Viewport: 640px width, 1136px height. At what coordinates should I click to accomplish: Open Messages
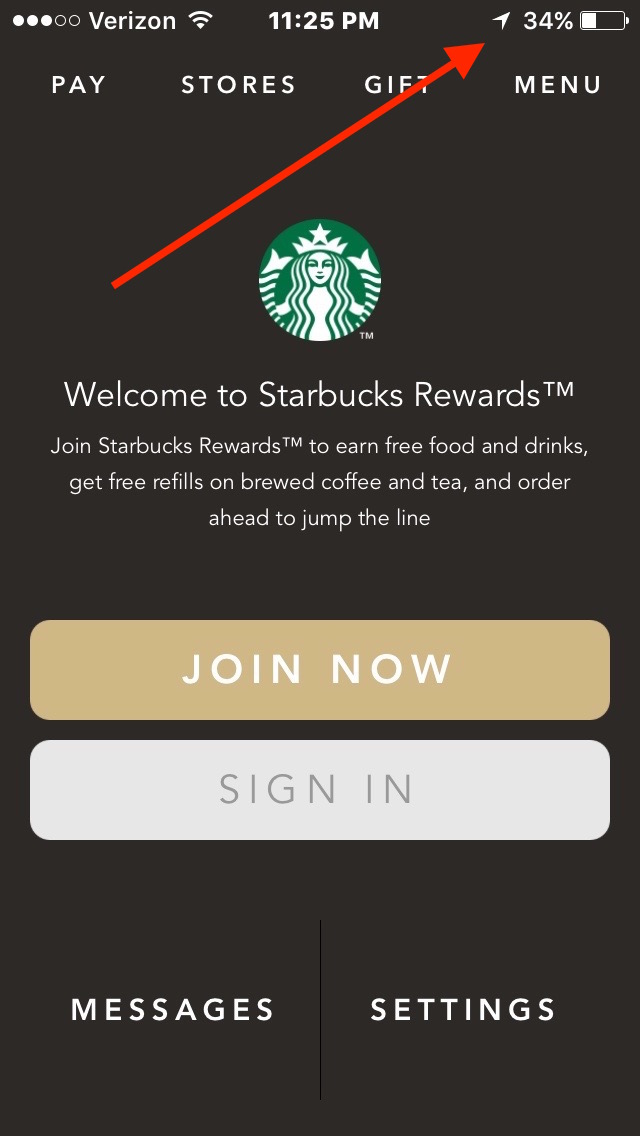(x=173, y=1009)
